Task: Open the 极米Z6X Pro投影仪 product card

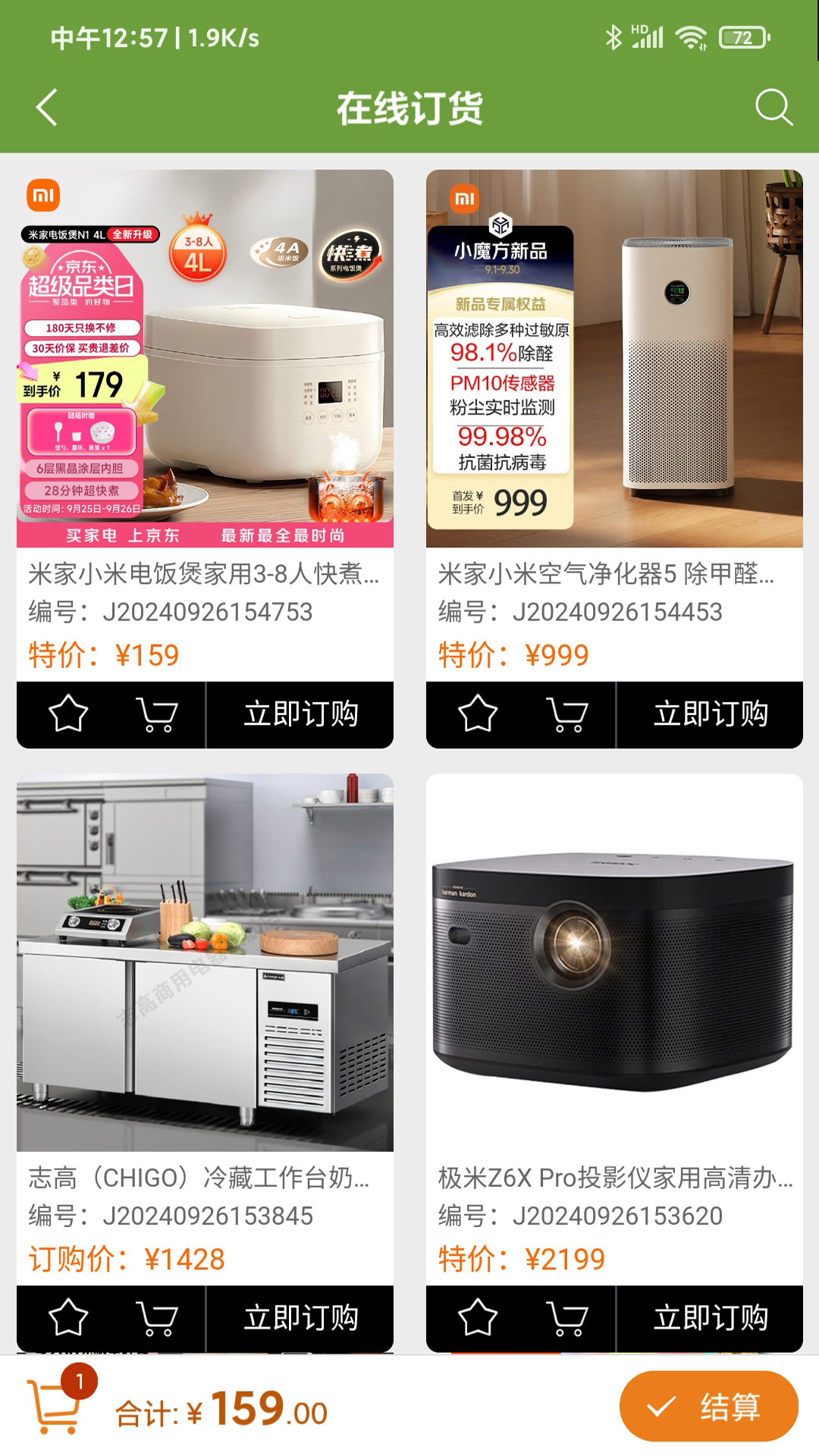Action: (x=614, y=962)
